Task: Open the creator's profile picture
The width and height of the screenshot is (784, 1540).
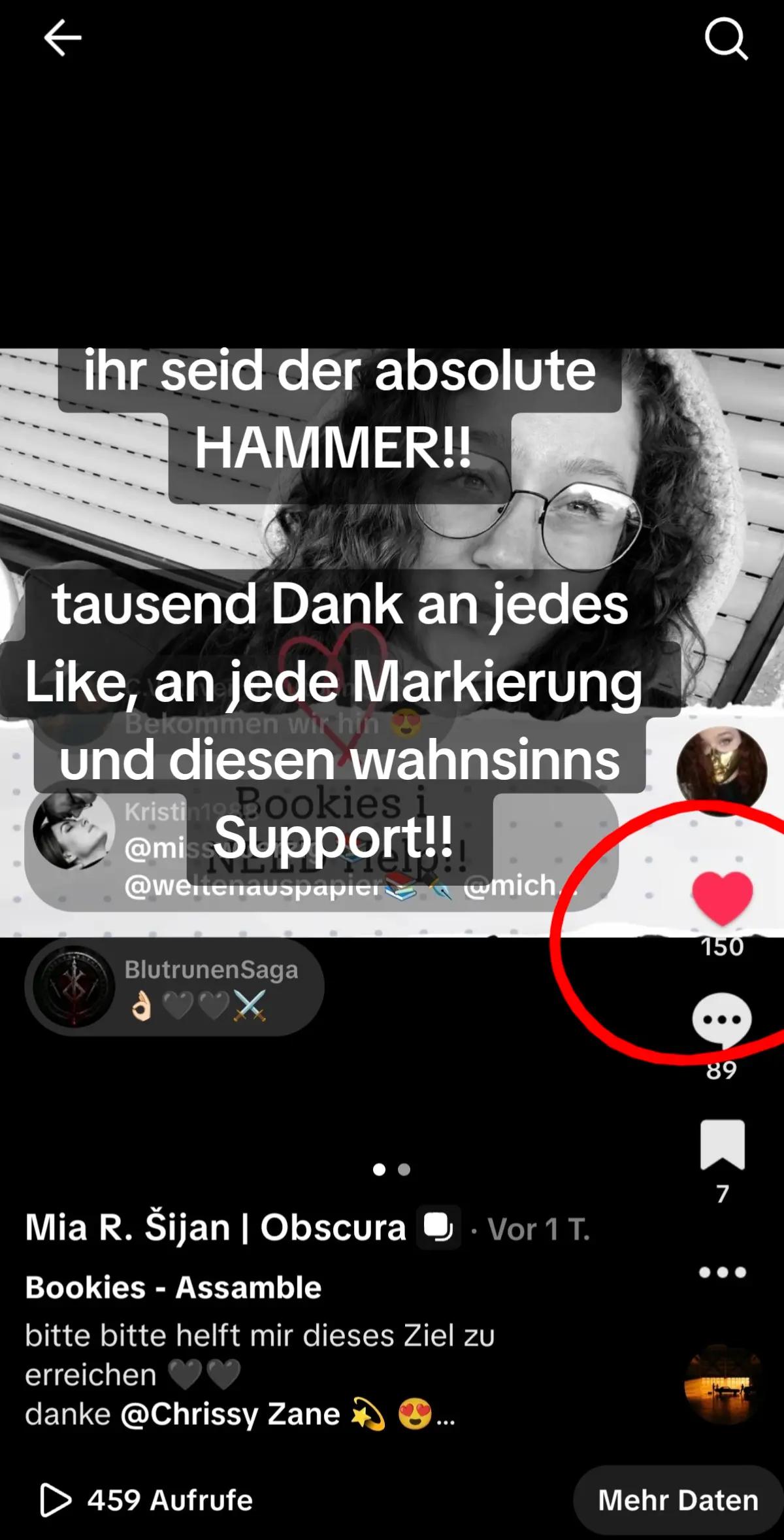Action: click(722, 771)
